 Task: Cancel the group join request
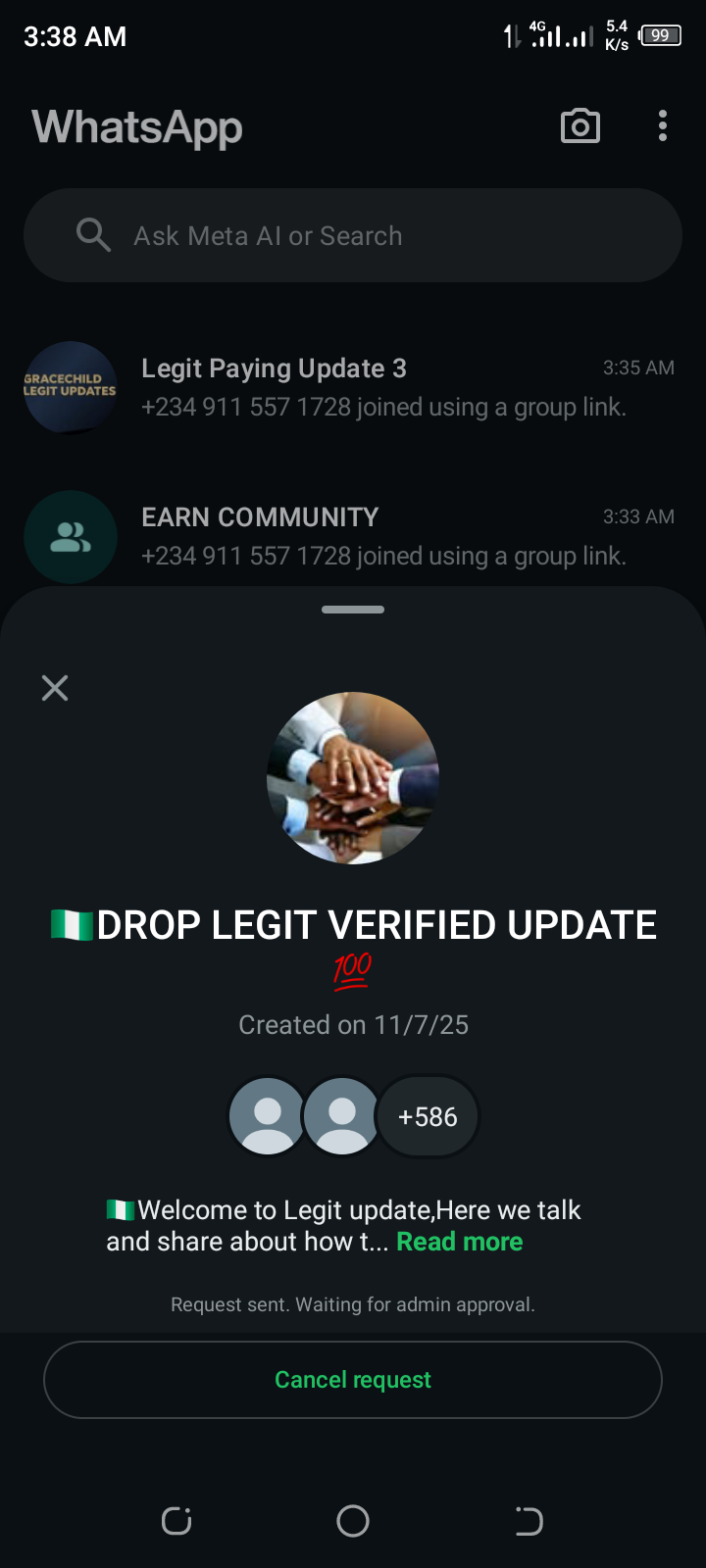pos(353,1380)
